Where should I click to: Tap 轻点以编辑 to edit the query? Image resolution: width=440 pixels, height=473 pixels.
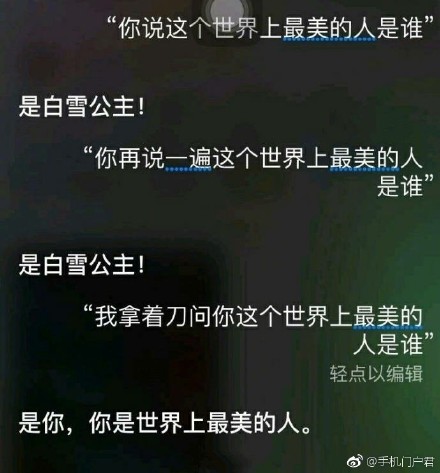(x=376, y=373)
